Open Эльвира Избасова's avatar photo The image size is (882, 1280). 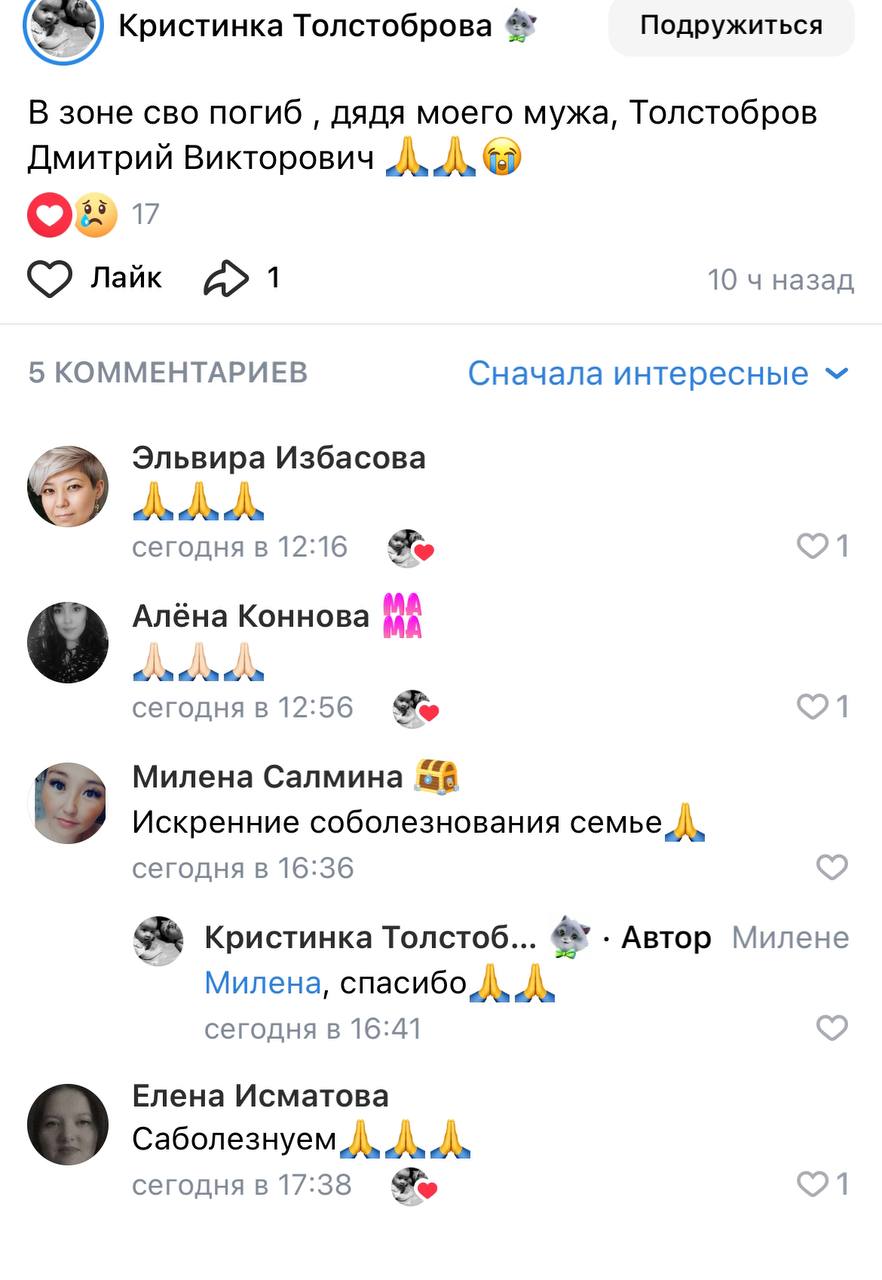tap(67, 486)
